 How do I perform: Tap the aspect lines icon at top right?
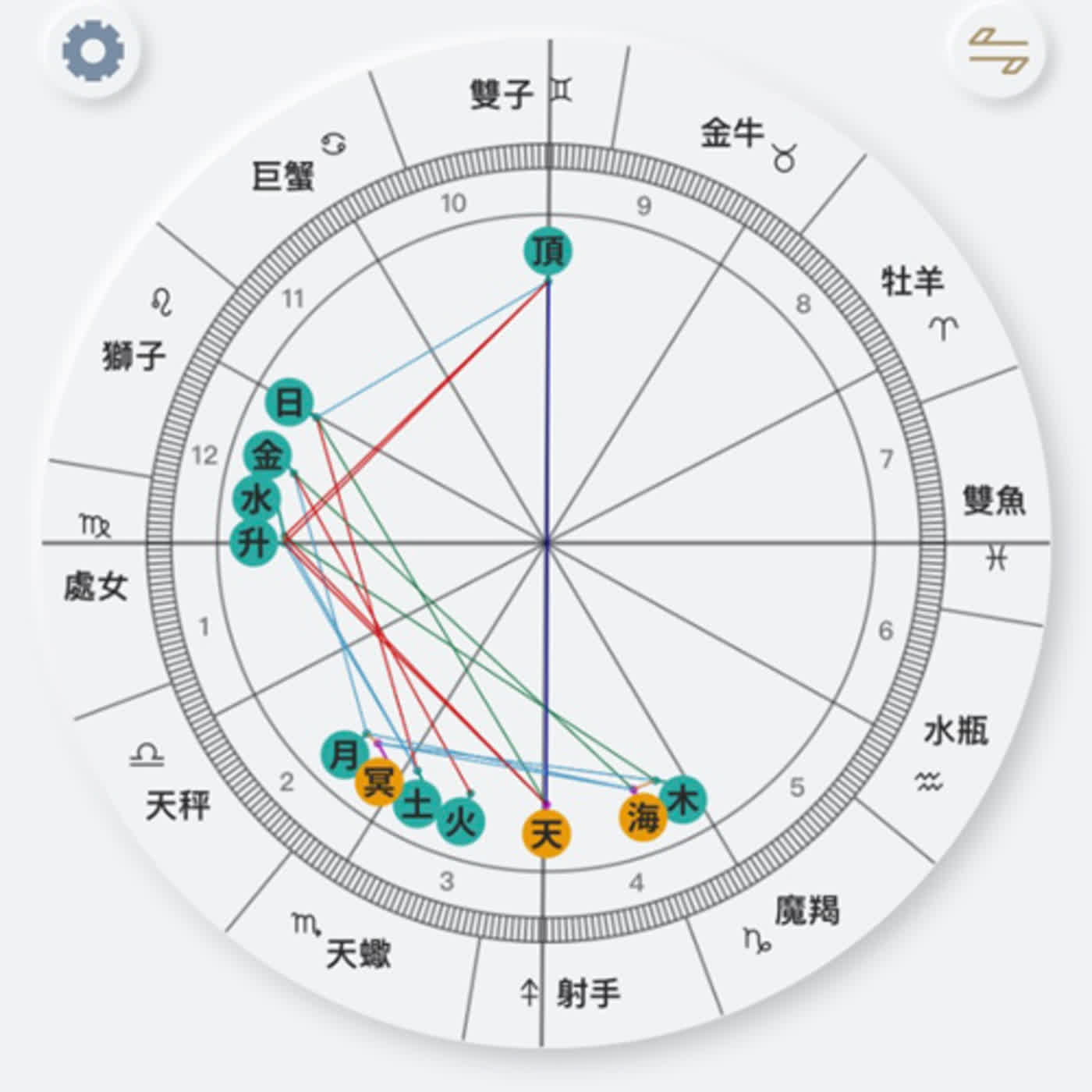pyautogui.click(x=999, y=51)
